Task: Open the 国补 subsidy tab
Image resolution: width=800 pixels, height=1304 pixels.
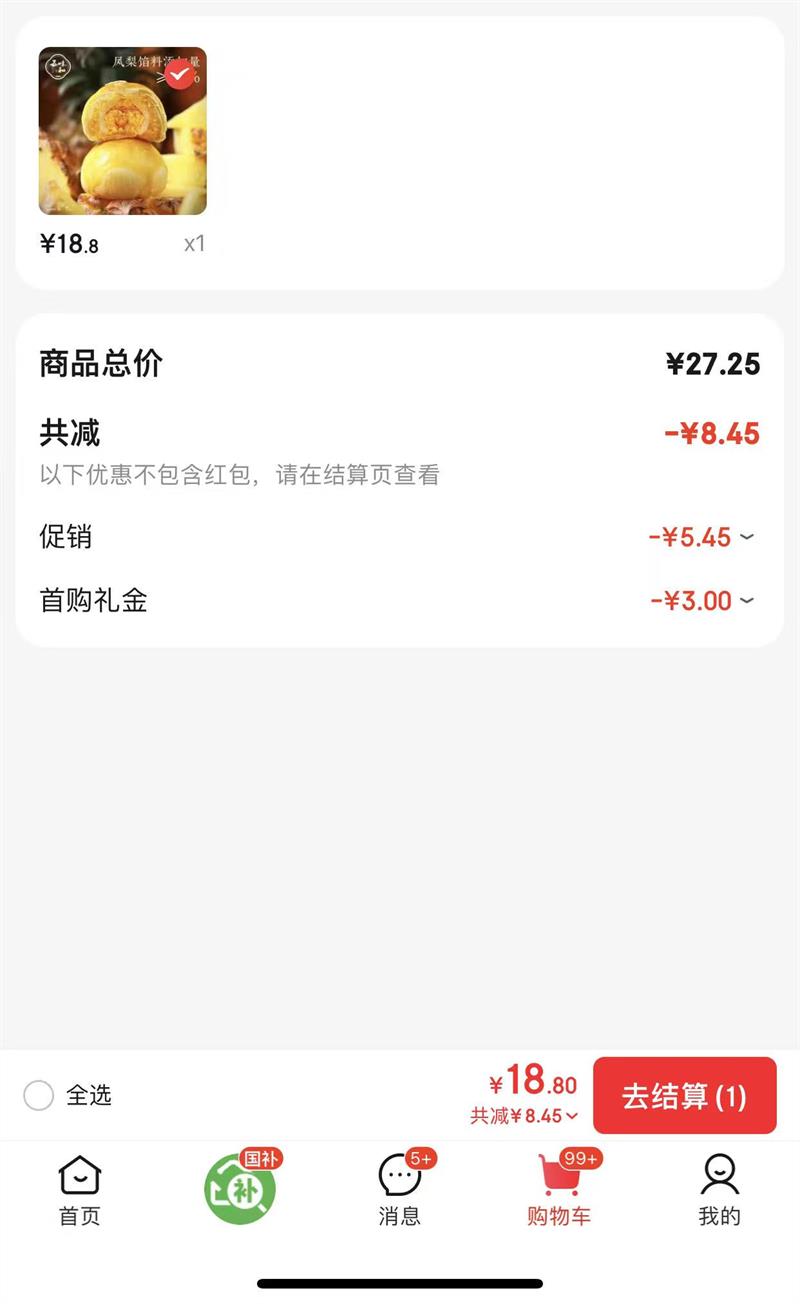Action: pos(240,1188)
